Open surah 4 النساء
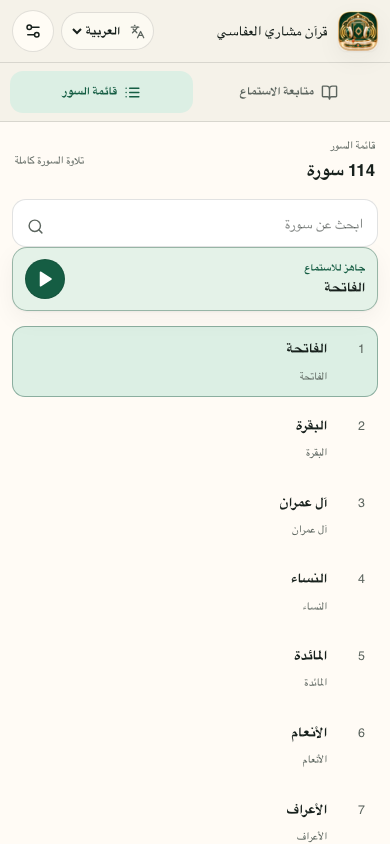This screenshot has width=390, height=844. click(x=195, y=592)
